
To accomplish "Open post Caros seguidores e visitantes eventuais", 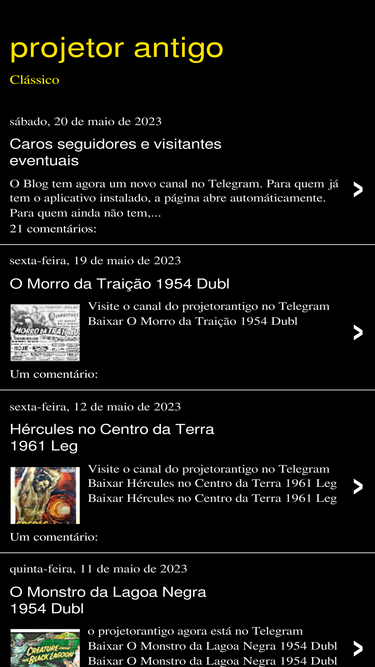I will 115,152.
